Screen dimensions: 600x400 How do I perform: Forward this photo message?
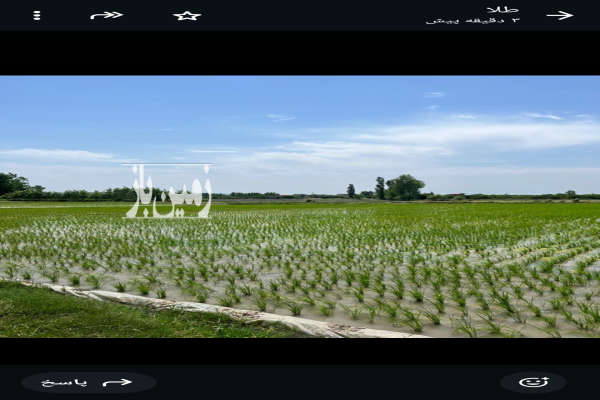pyautogui.click(x=106, y=15)
